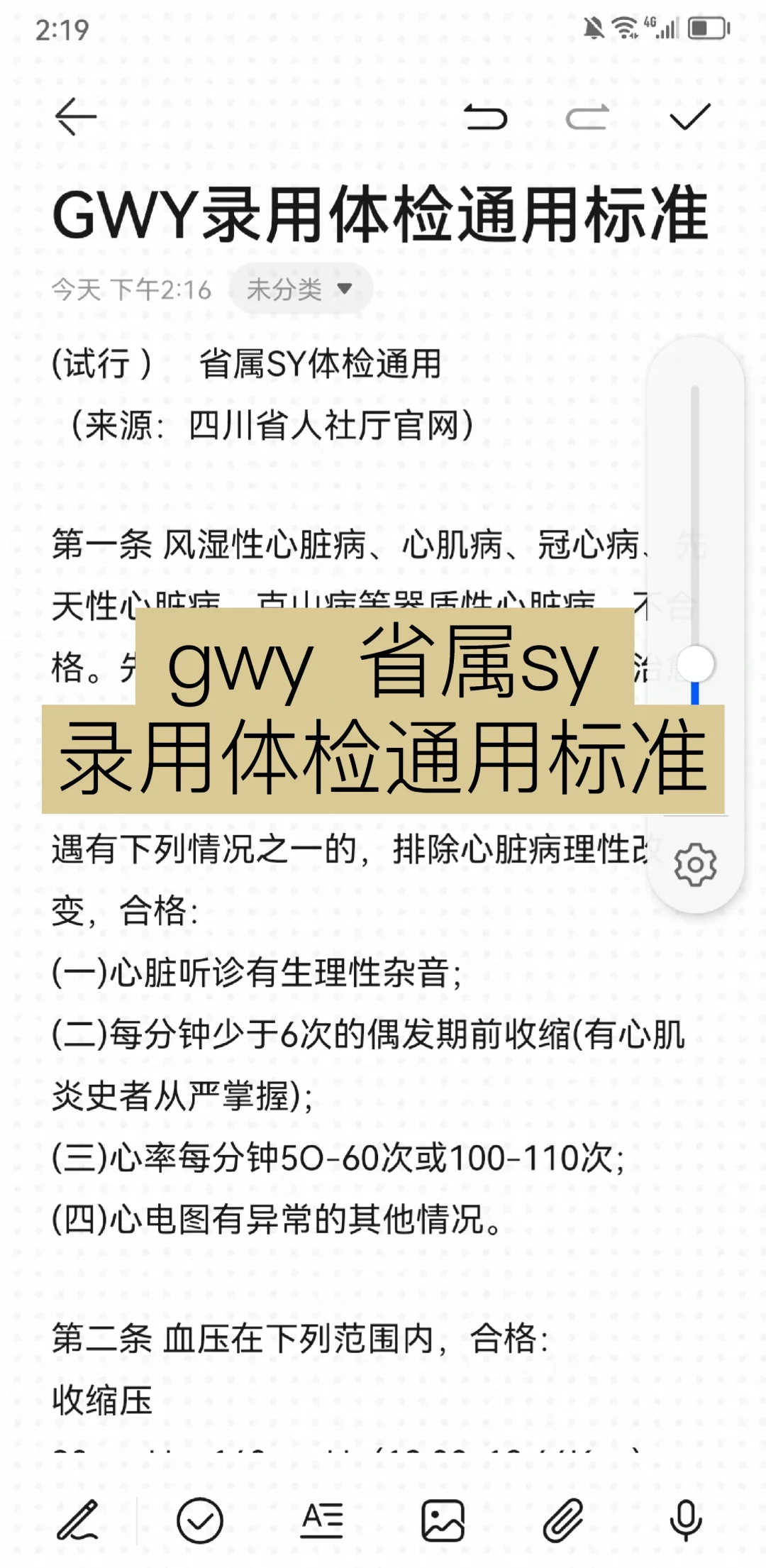Viewport: 766px width, 1568px height.
Task: Insert an image into the note
Action: point(443,1520)
